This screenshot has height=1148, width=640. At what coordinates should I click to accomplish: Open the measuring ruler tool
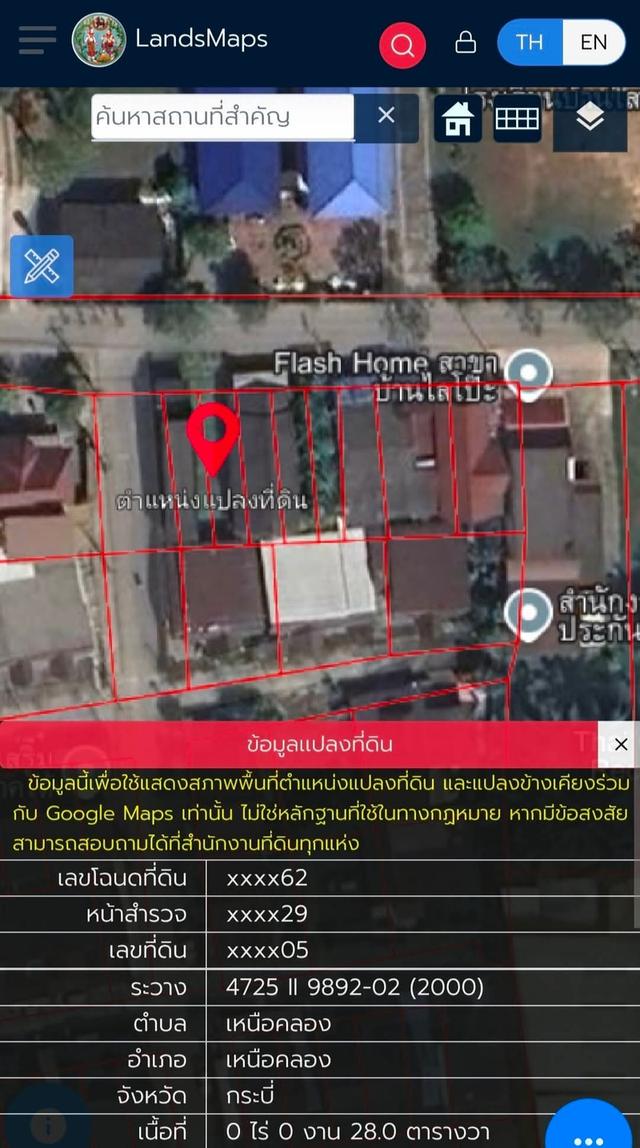click(x=41, y=266)
